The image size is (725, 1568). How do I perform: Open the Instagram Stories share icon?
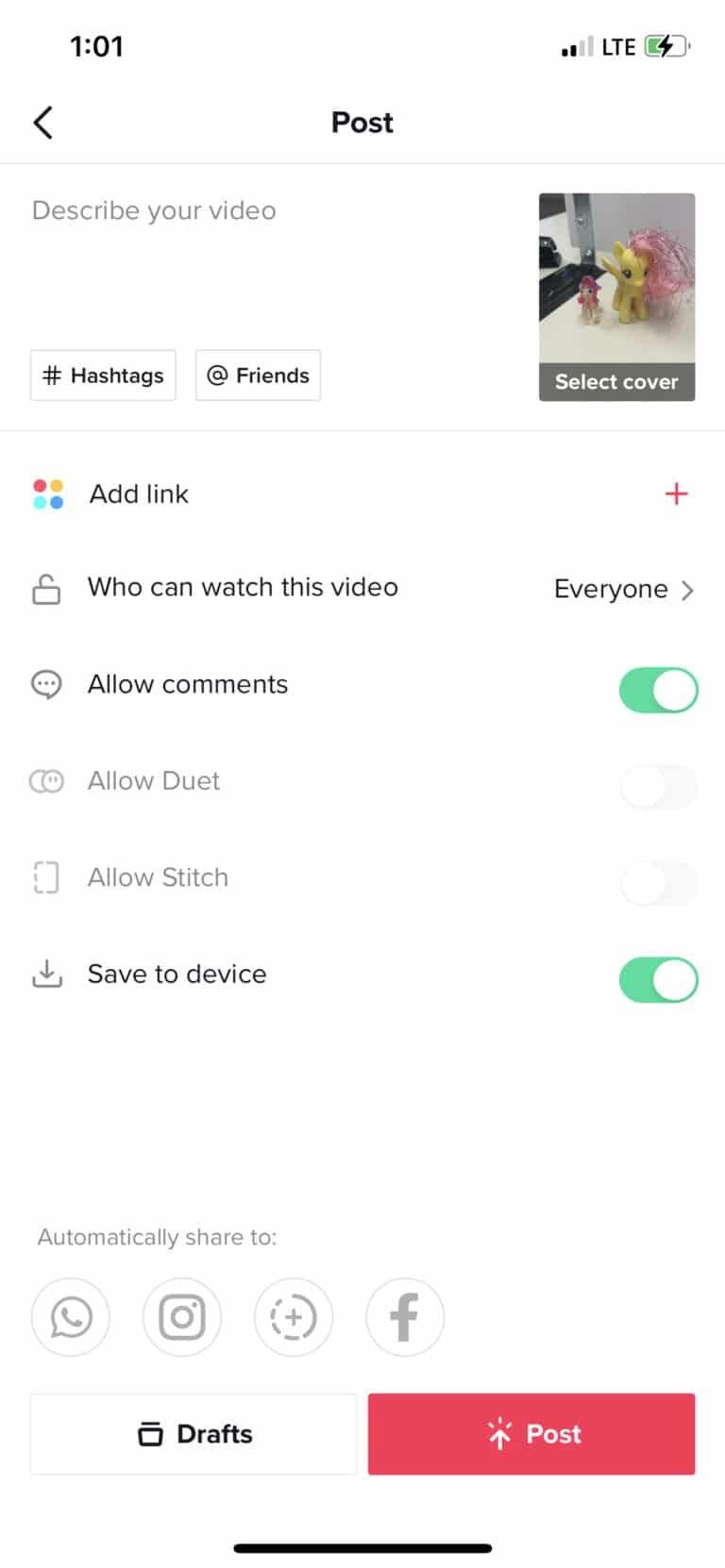(x=293, y=1317)
